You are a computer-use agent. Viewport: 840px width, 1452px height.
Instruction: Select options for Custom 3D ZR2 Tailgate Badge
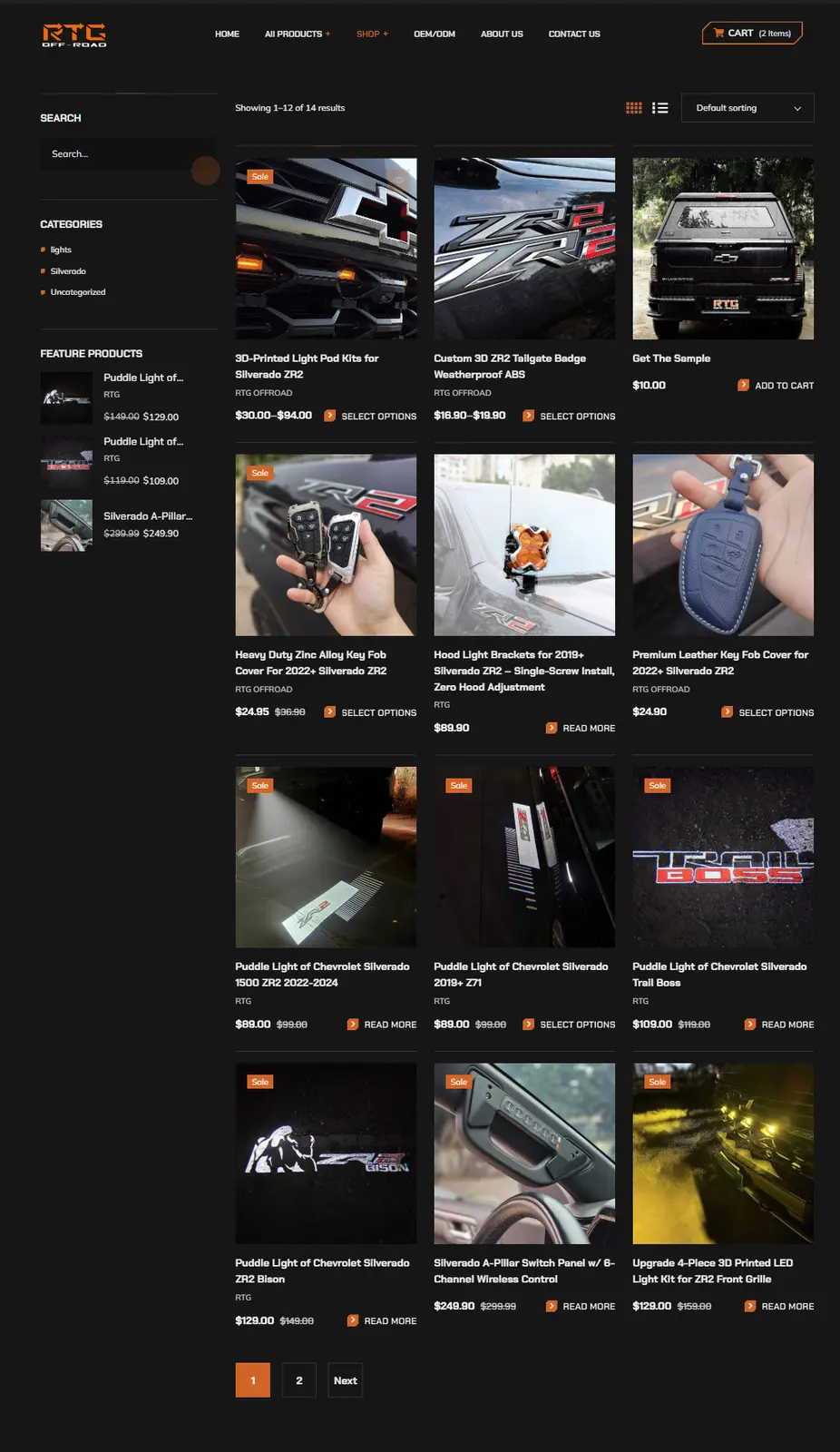pyautogui.click(x=569, y=417)
